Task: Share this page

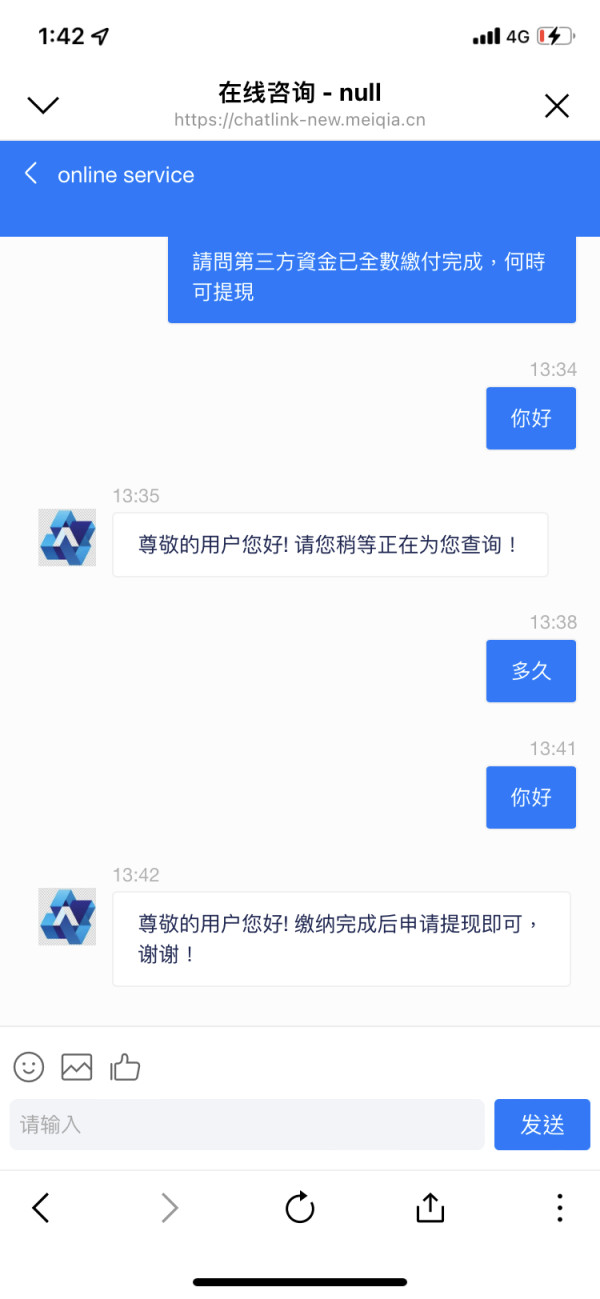Action: click(430, 1208)
